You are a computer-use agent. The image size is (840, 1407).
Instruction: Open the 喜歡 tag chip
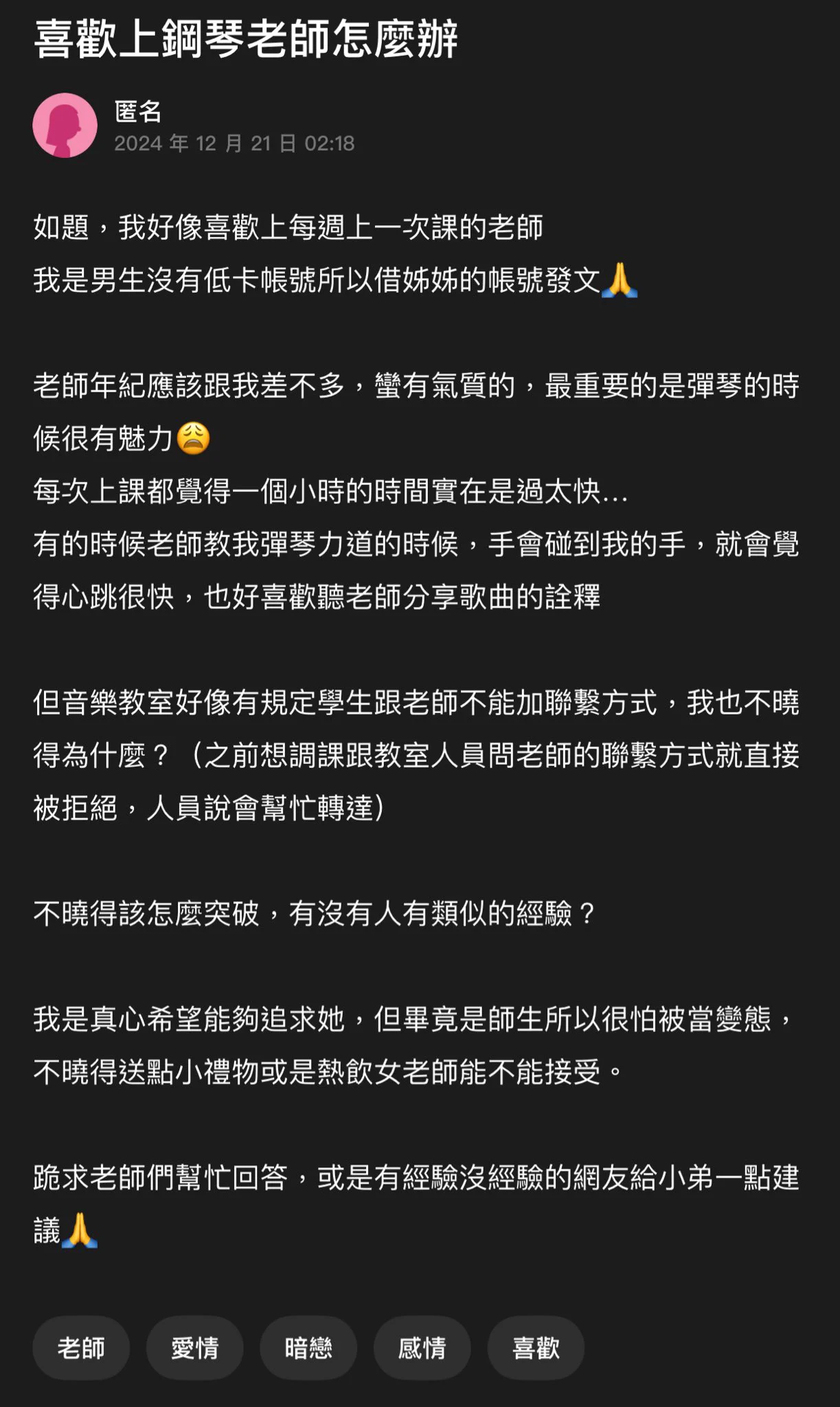pos(536,1348)
